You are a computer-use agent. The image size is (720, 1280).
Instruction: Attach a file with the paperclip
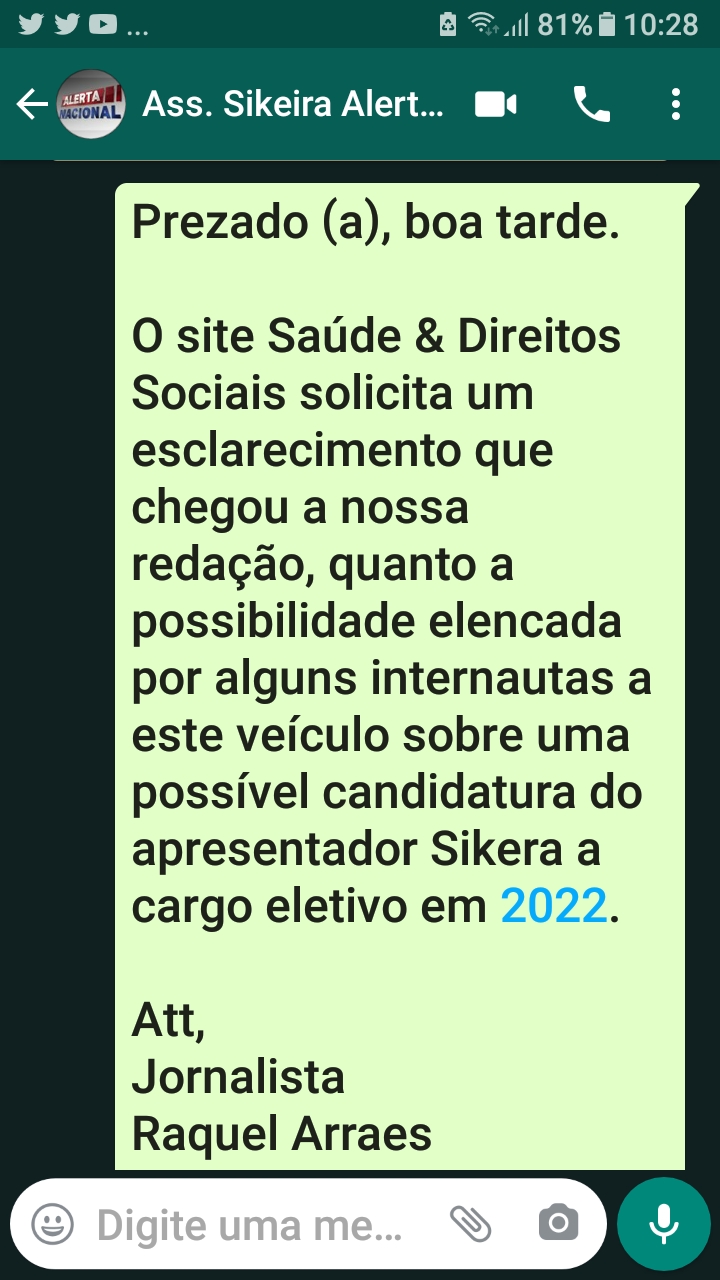[x=472, y=1223]
